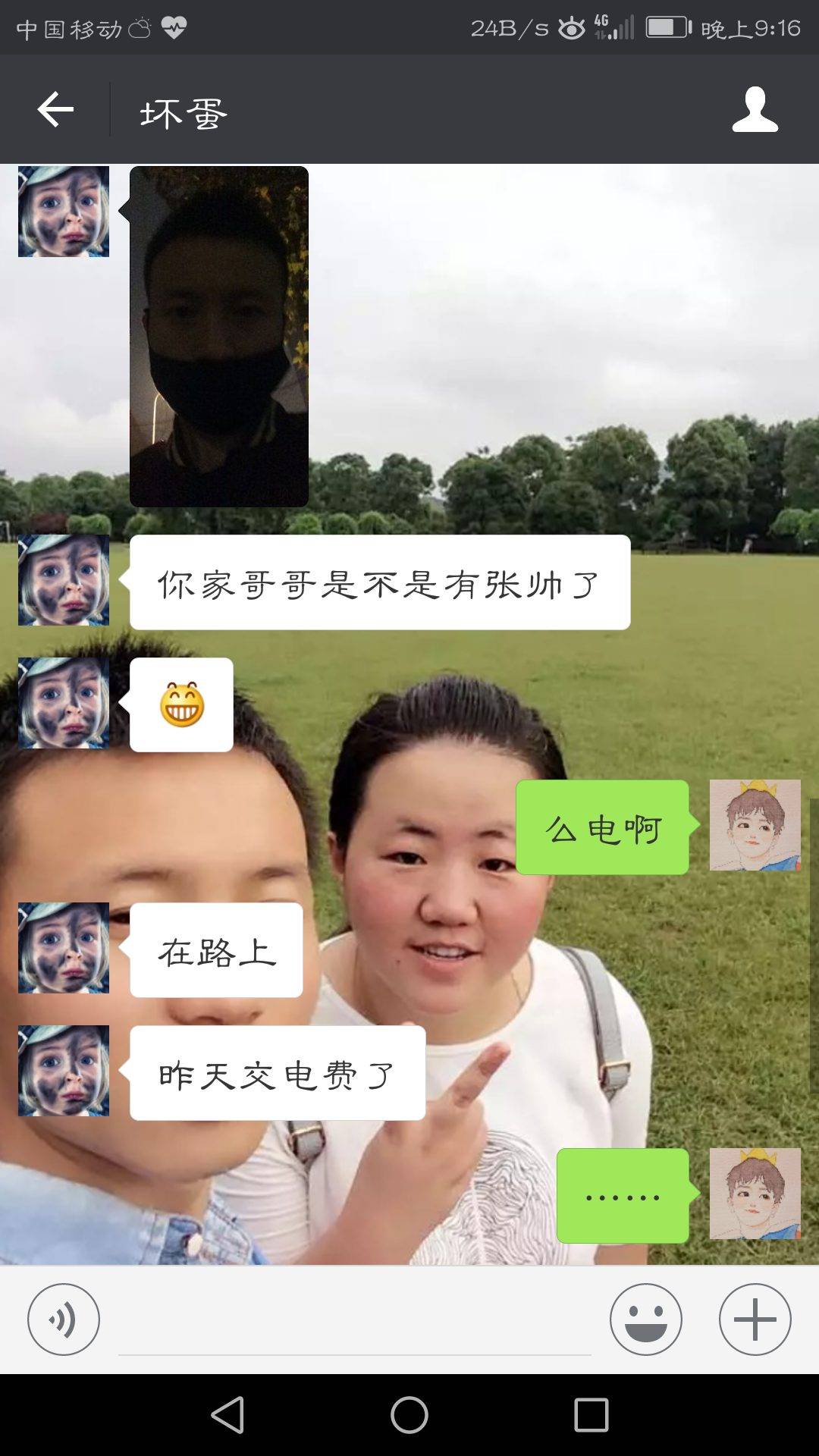Open chat info via the profile icon
819x1456 pixels.
755,110
